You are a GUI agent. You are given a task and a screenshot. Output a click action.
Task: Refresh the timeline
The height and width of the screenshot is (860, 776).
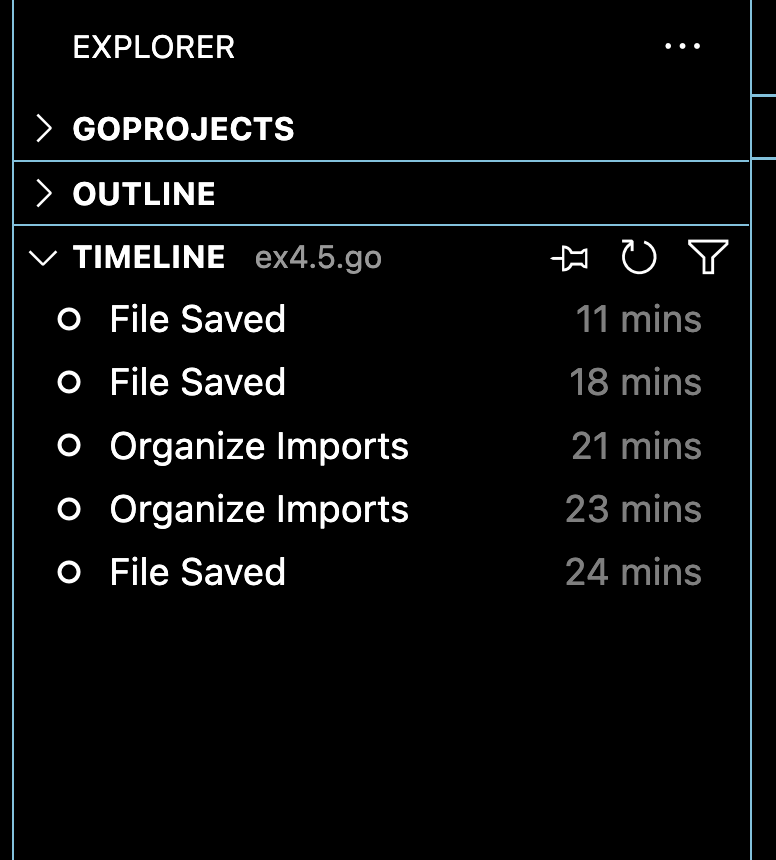638,258
